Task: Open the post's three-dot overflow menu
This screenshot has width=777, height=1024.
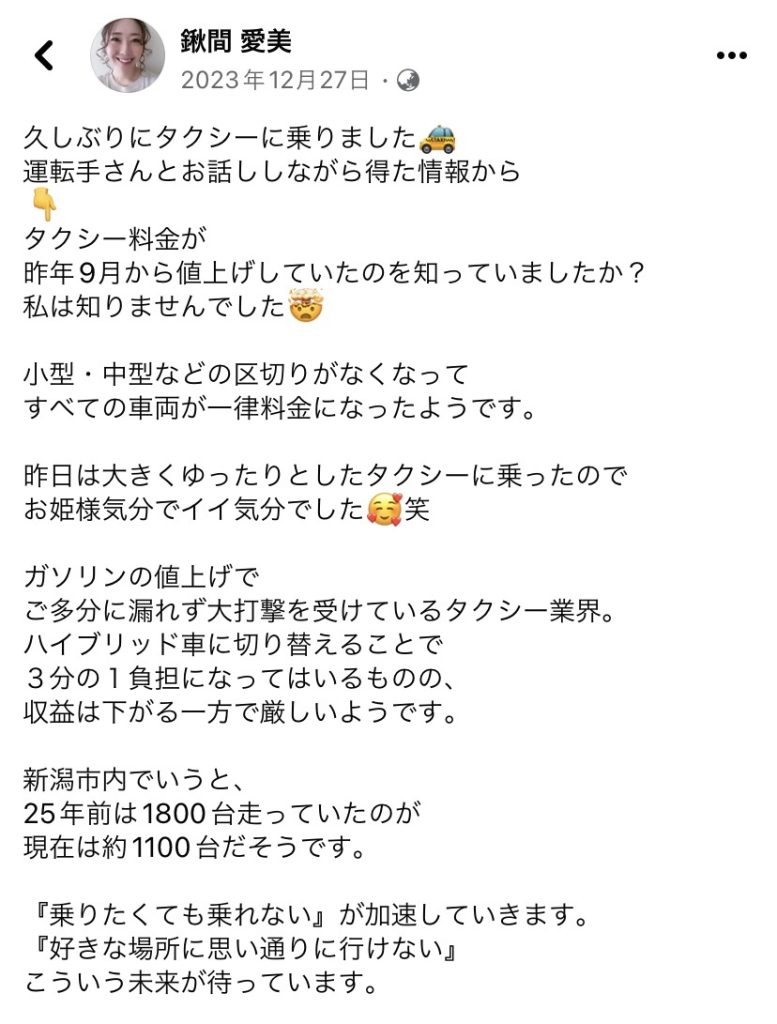Action: pos(731,56)
